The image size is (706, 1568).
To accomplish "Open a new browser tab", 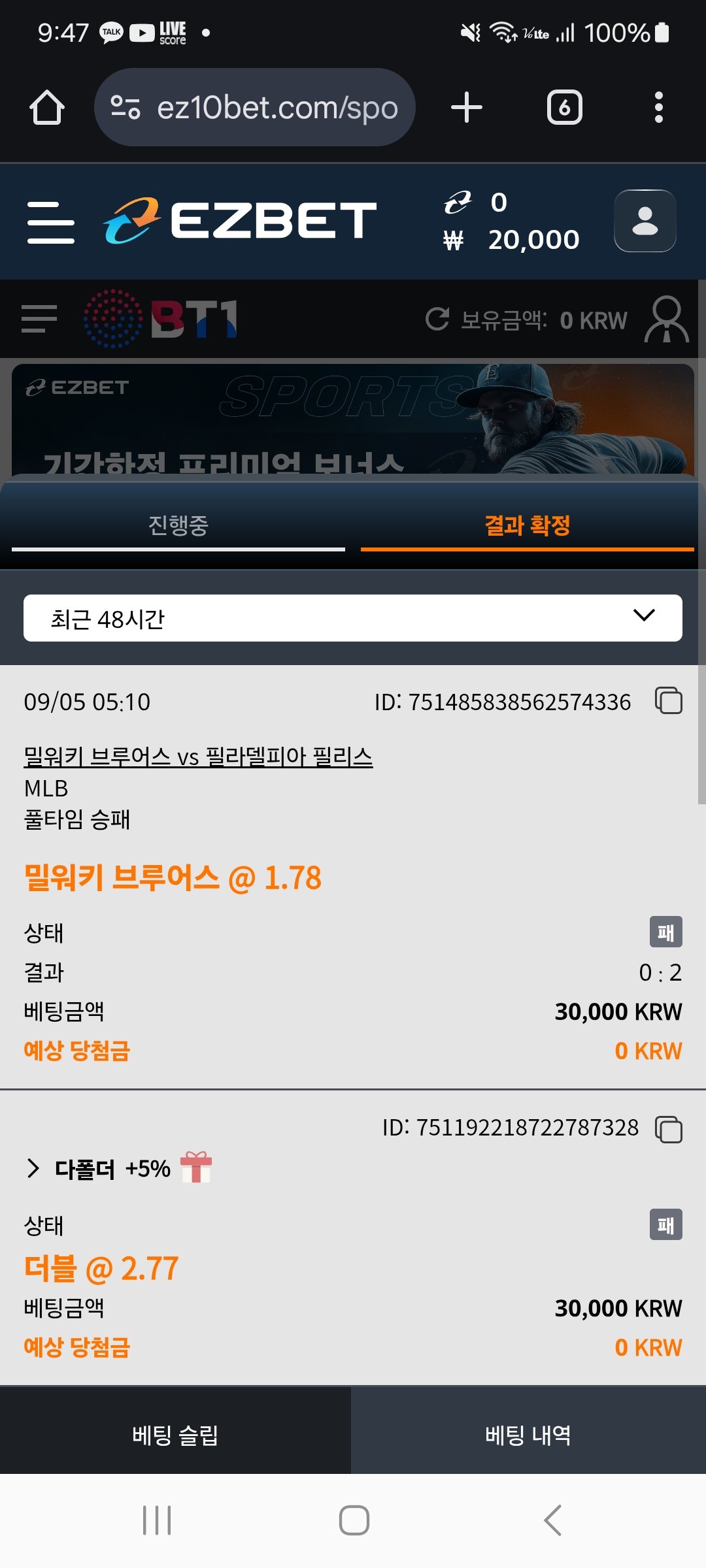I will pyautogui.click(x=467, y=107).
